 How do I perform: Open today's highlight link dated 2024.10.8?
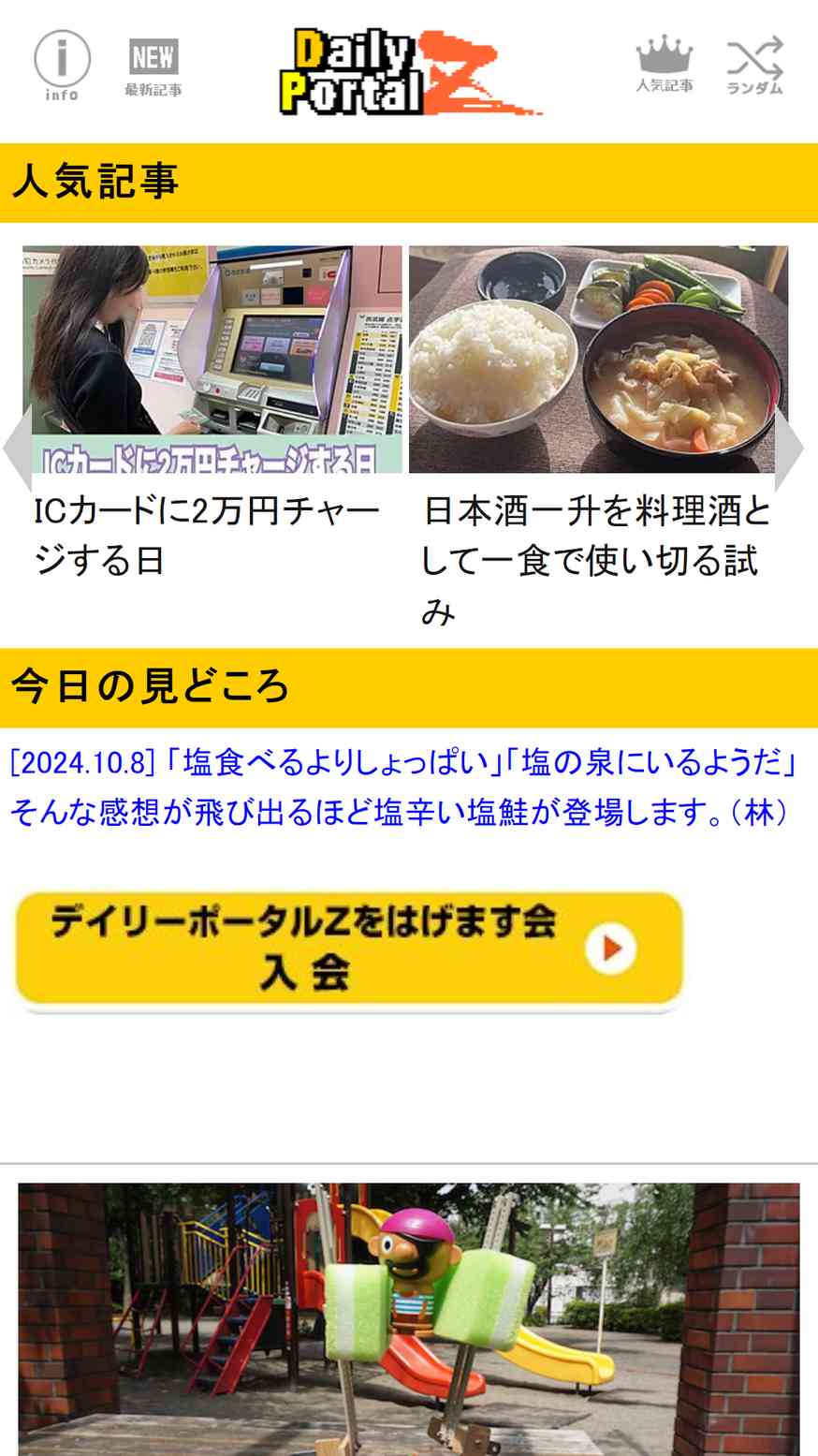pos(402,787)
